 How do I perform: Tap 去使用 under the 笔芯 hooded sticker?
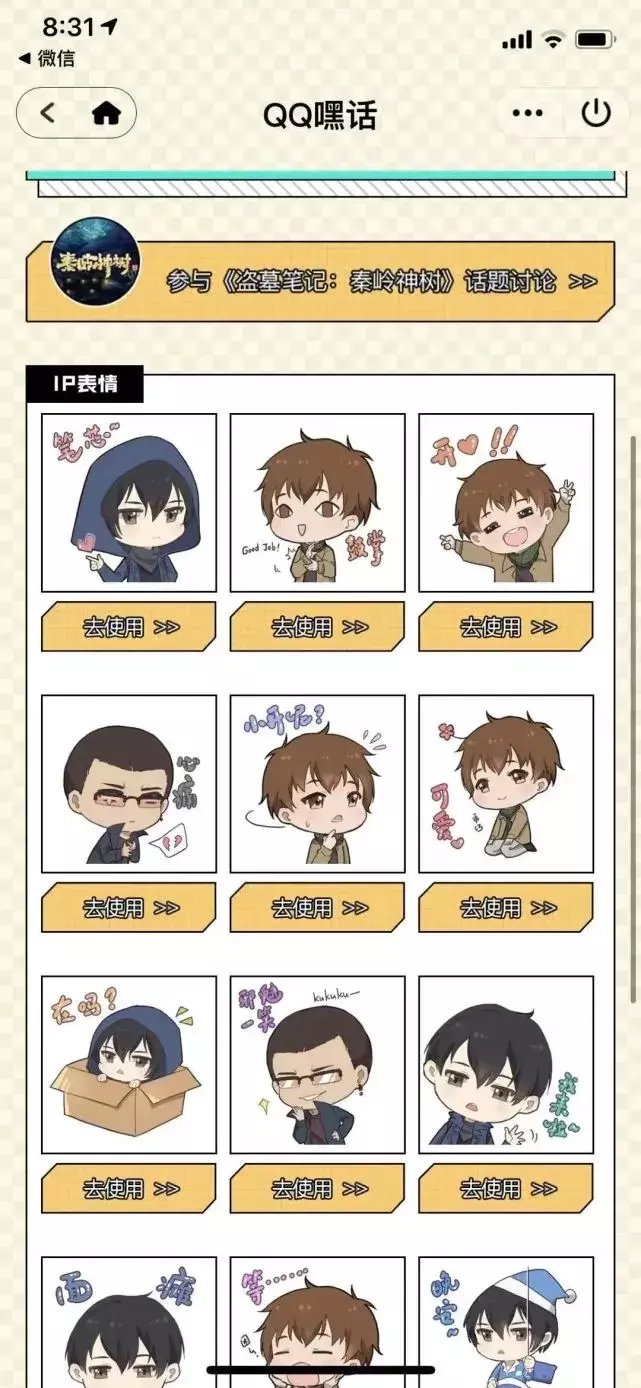click(x=128, y=627)
